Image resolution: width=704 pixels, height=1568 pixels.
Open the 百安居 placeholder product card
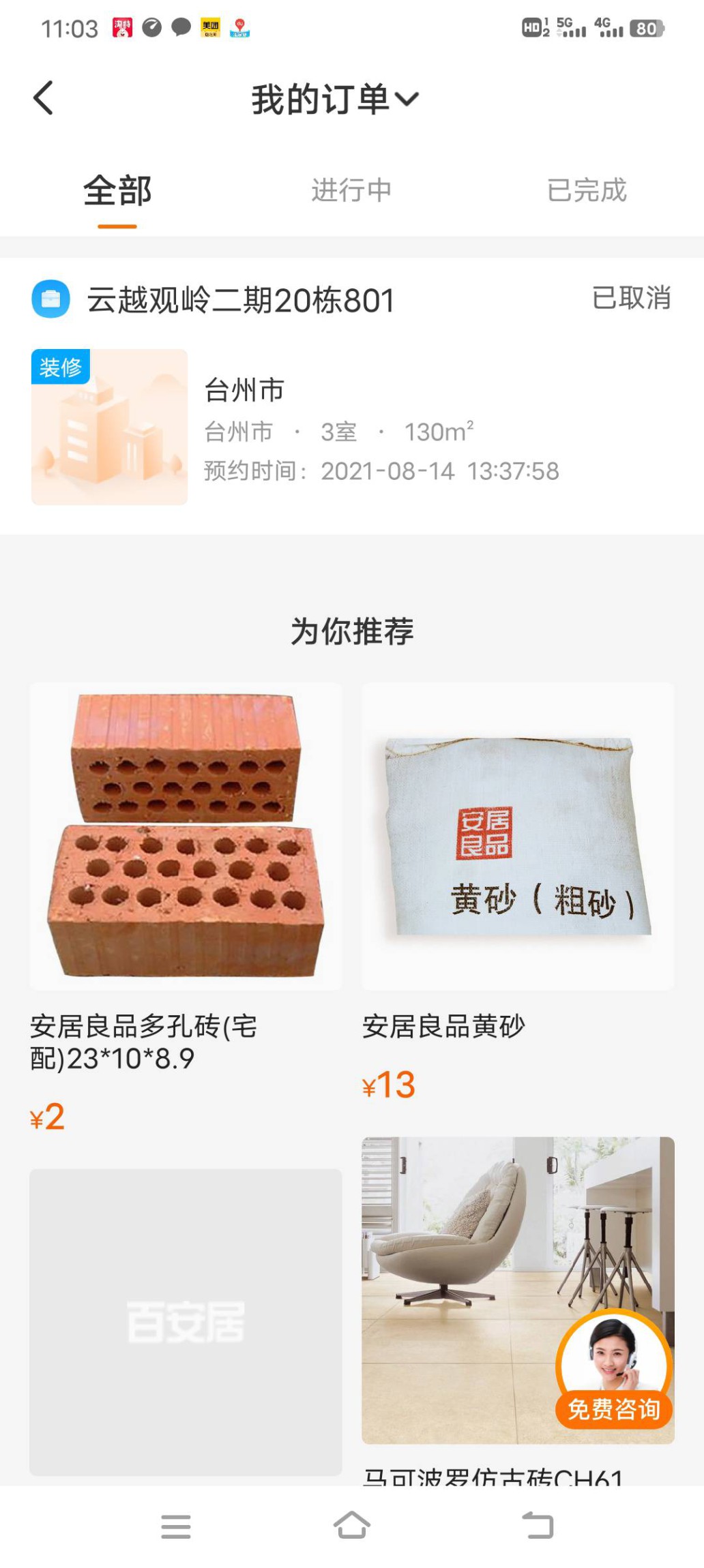click(x=186, y=1323)
